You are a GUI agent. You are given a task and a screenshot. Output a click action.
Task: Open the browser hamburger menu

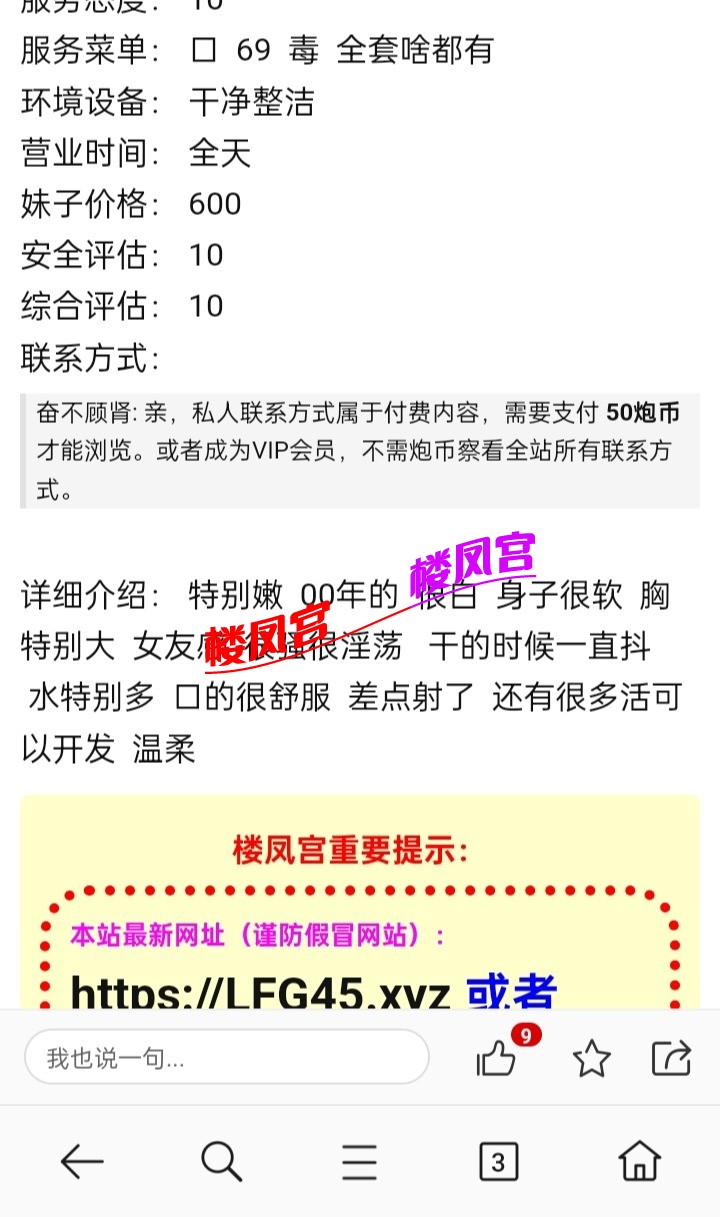click(359, 1162)
